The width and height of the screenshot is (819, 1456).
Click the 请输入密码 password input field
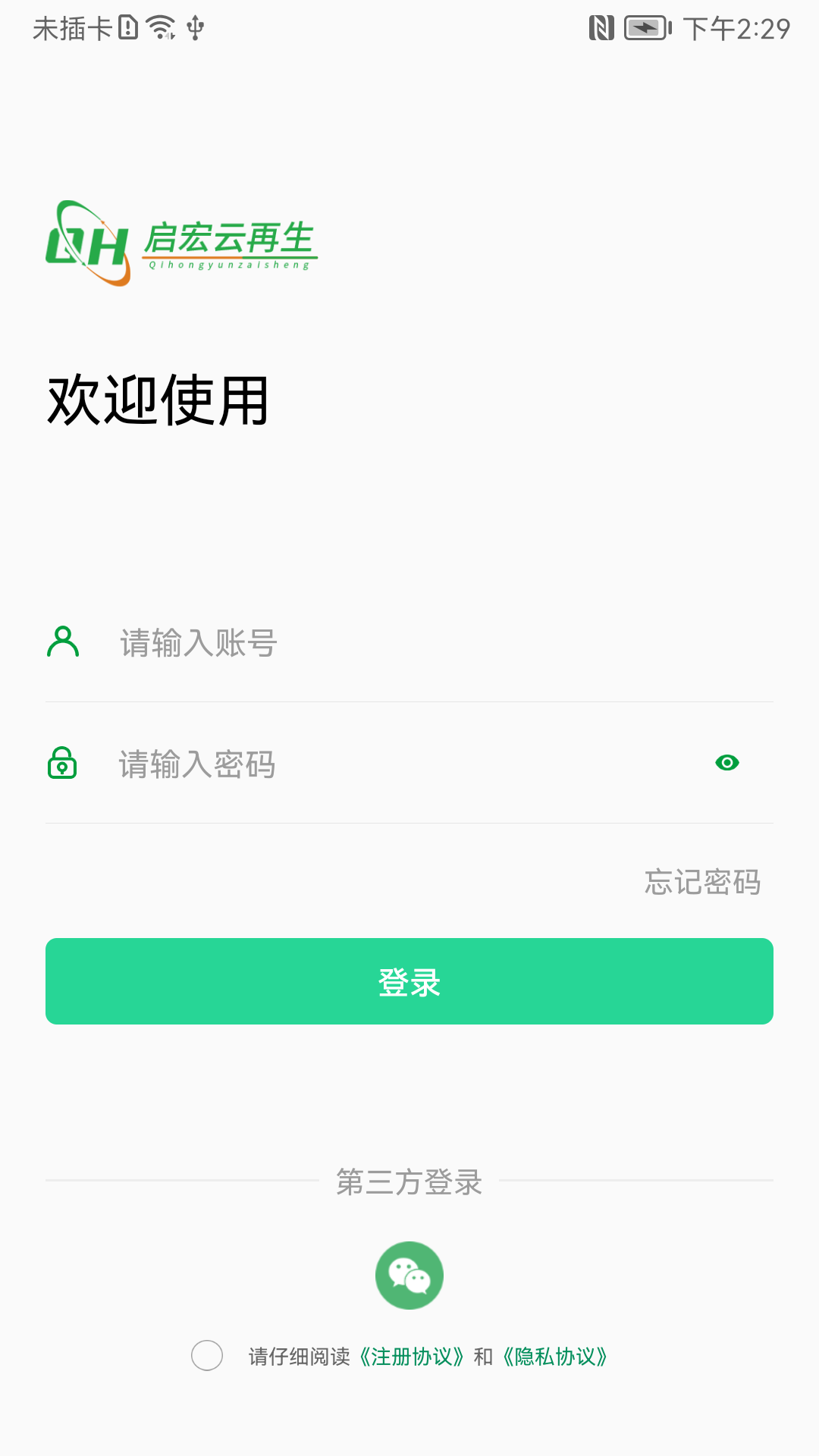point(303,764)
